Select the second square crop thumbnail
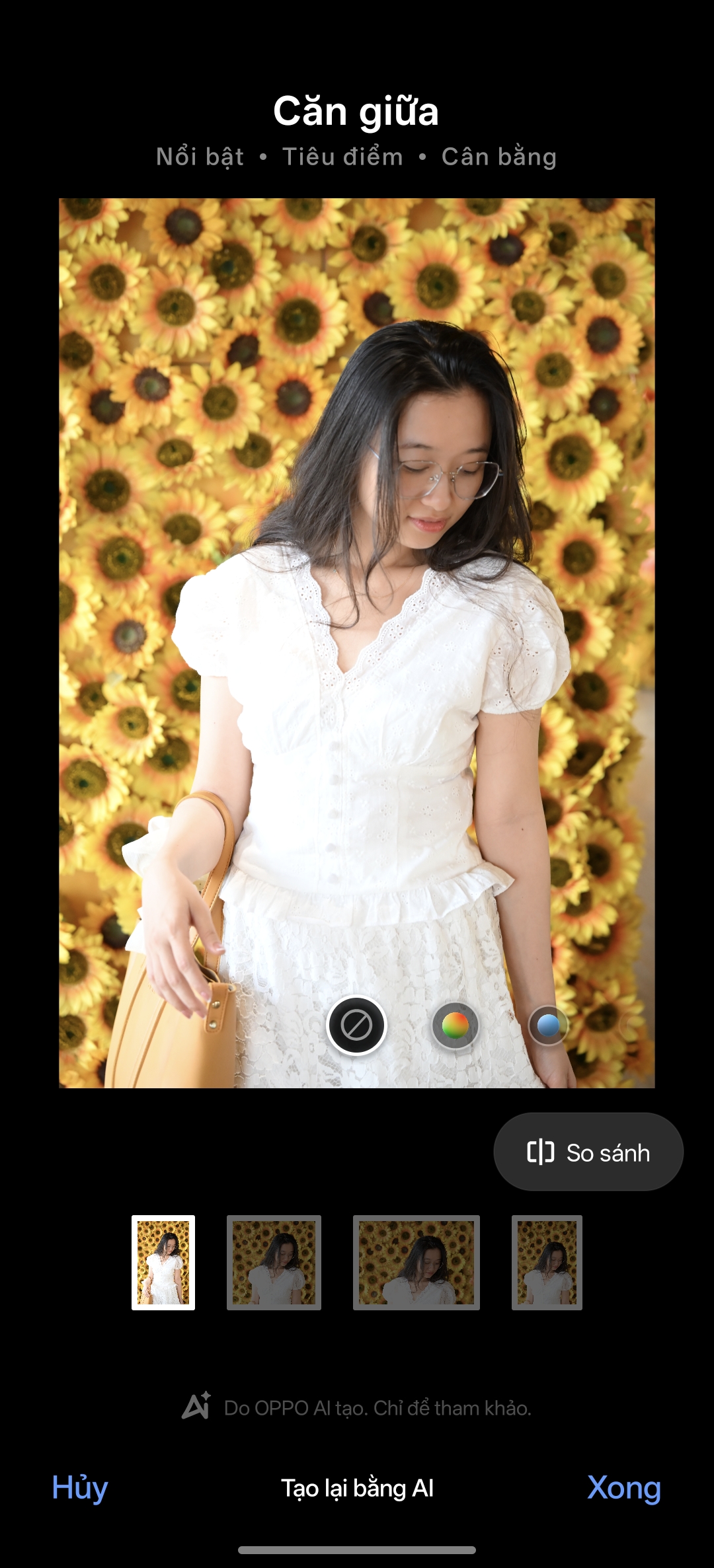714x1568 pixels. point(274,1262)
